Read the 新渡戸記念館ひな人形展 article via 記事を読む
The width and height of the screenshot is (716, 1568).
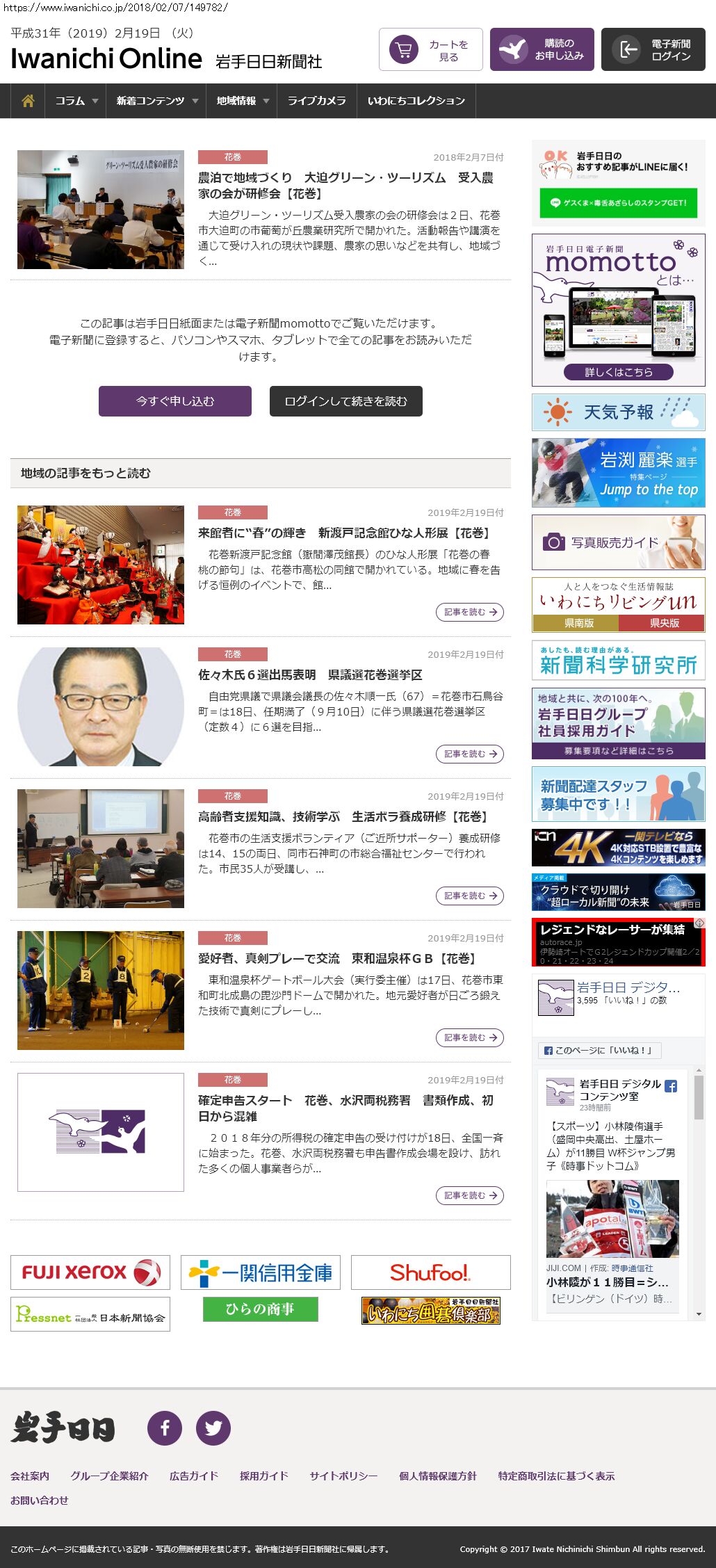[x=470, y=612]
